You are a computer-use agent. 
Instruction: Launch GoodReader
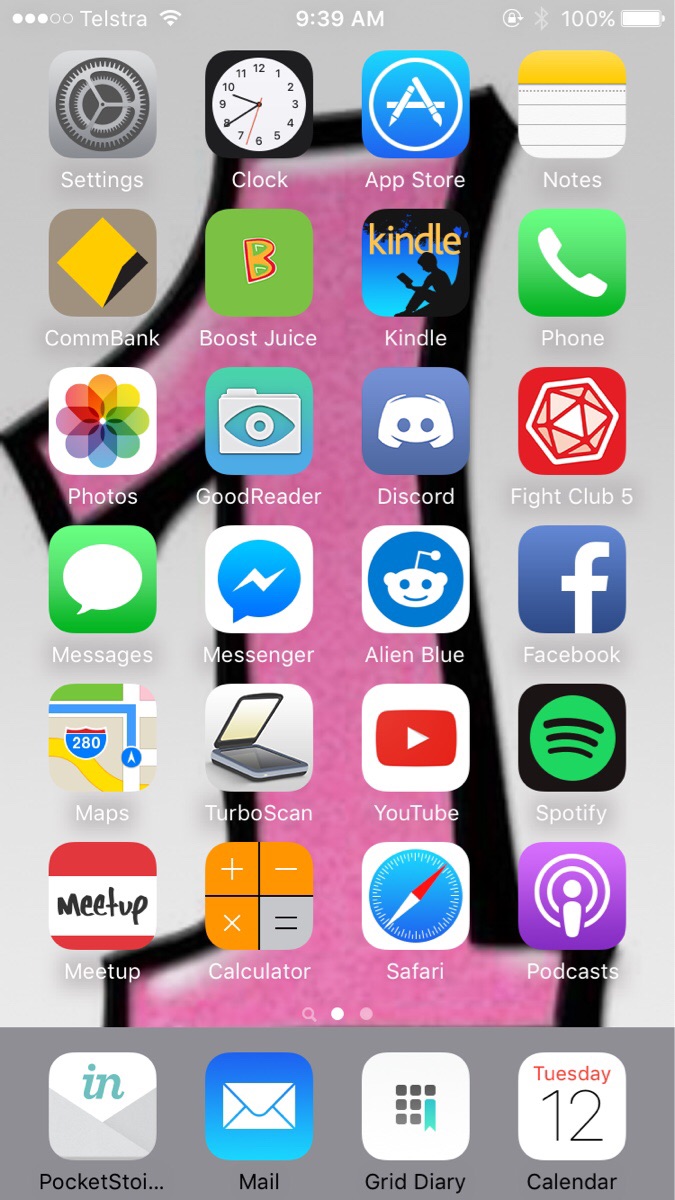tap(258, 421)
